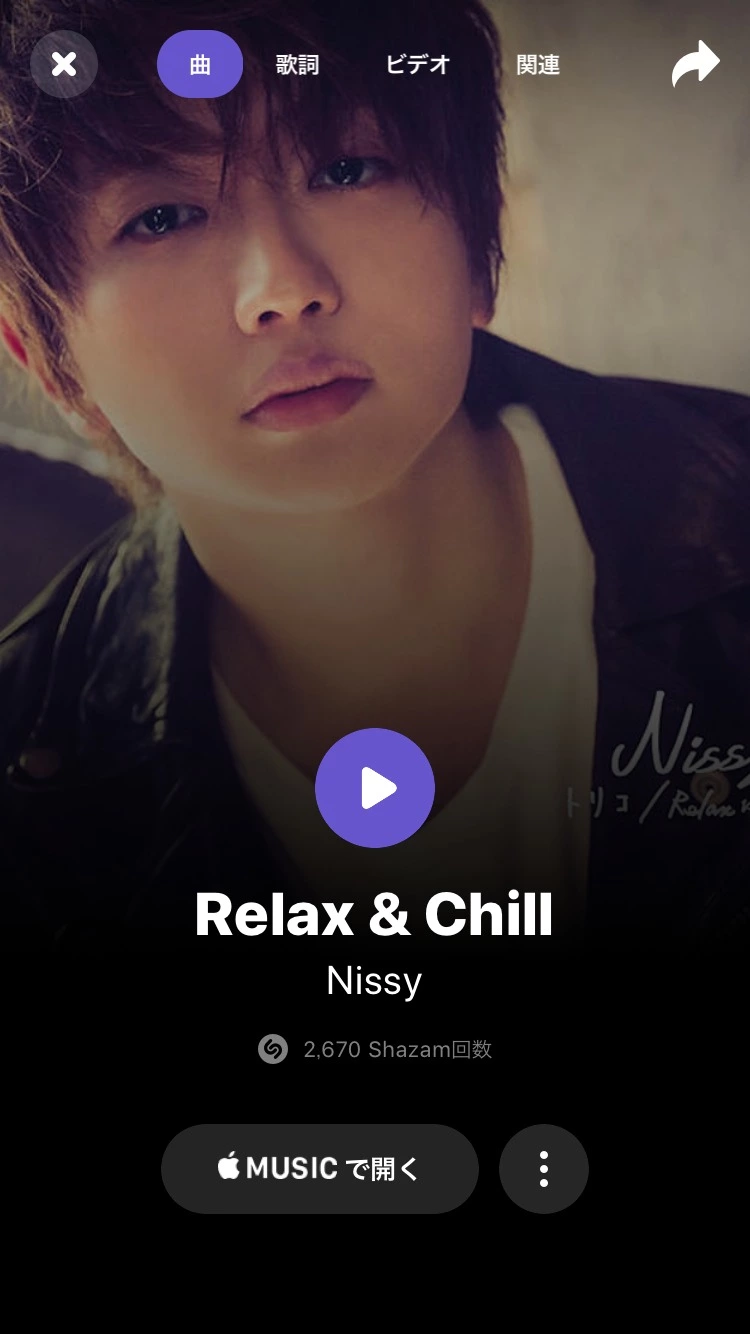This screenshot has width=750, height=1334.
Task: Share this song
Action: [x=695, y=64]
